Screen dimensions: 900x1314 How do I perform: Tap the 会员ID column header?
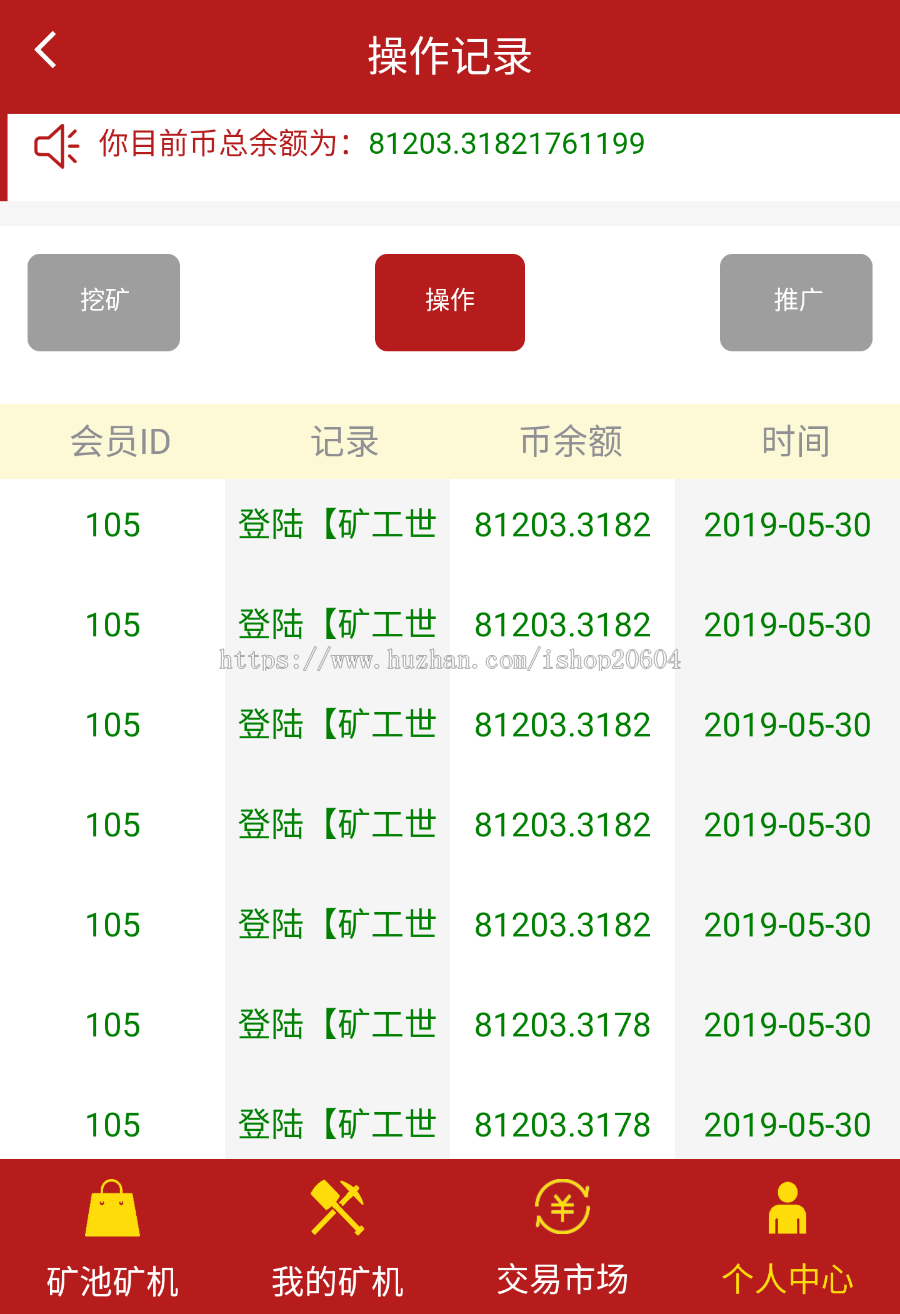[x=123, y=440]
